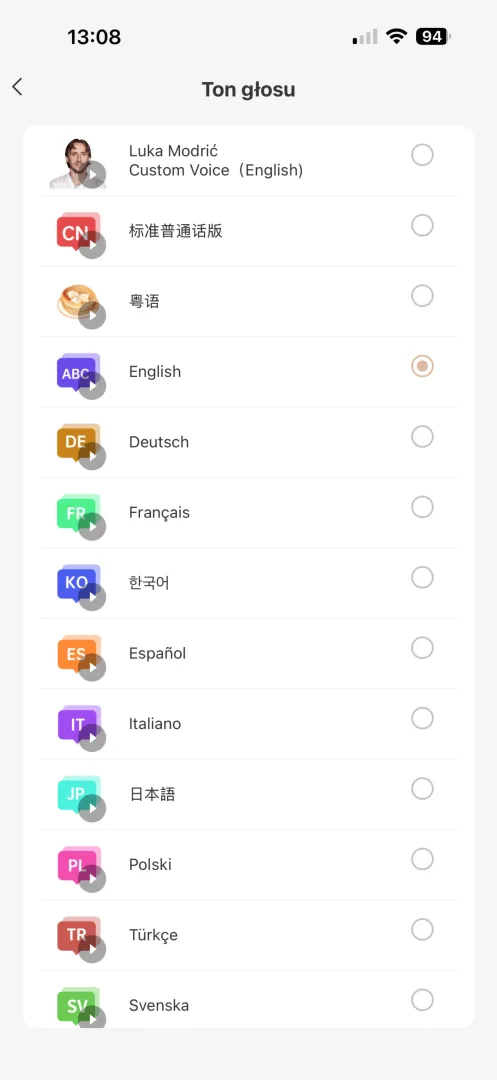Play the Custom Voice (English) preview
Viewport: 497px width, 1080px height.
point(92,174)
